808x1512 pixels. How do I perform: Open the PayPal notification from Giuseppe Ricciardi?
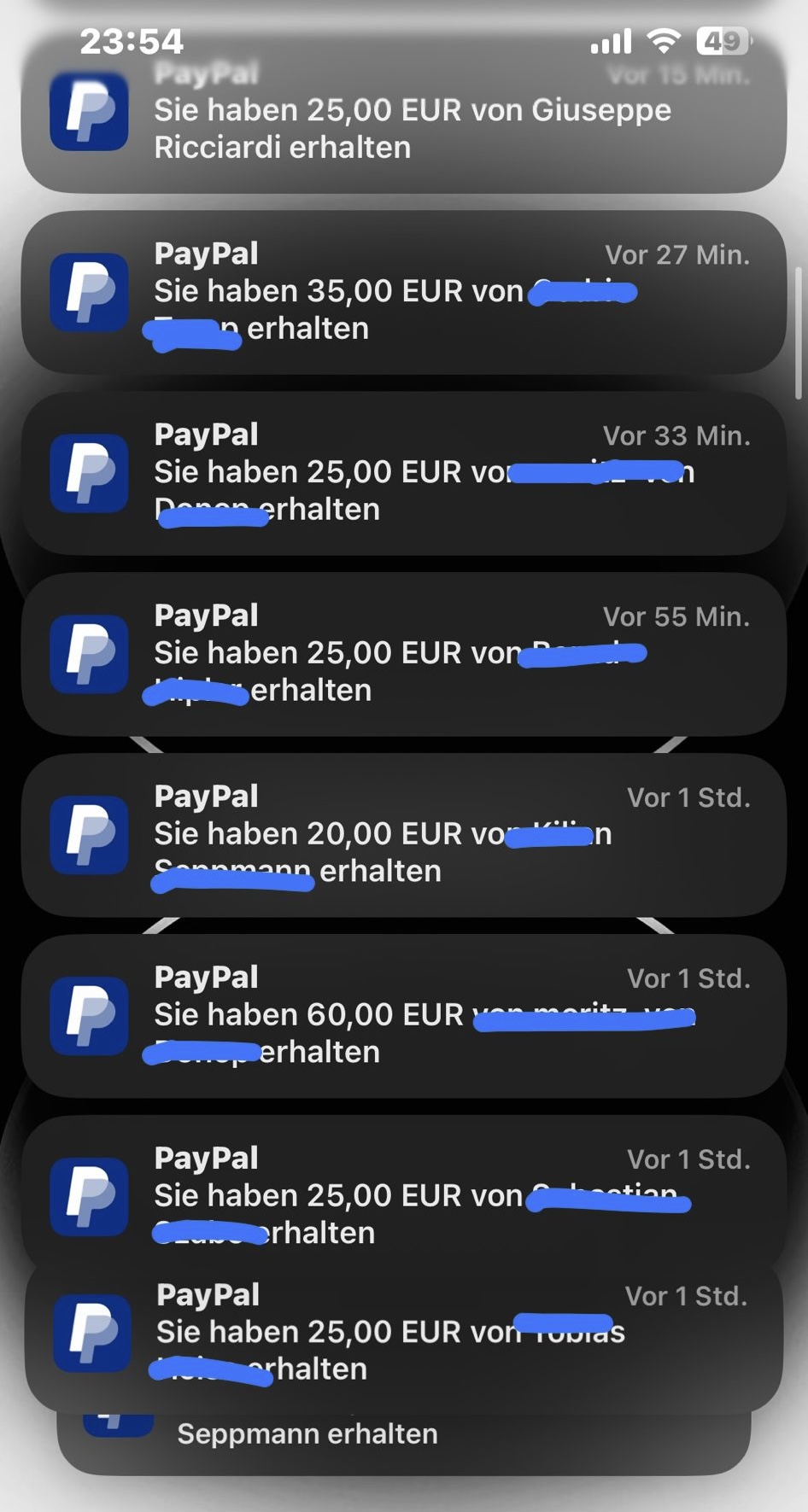403,128
